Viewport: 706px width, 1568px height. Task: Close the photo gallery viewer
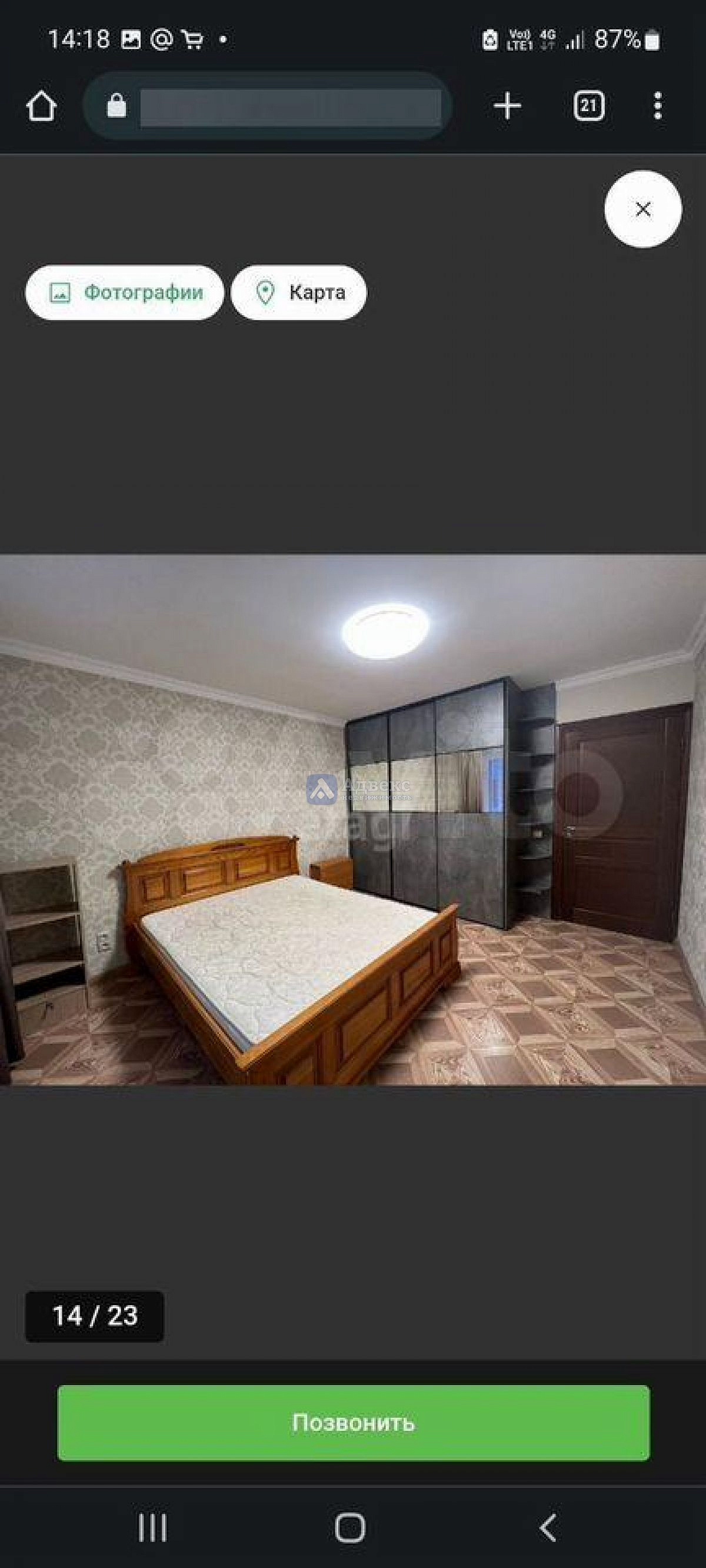(642, 209)
